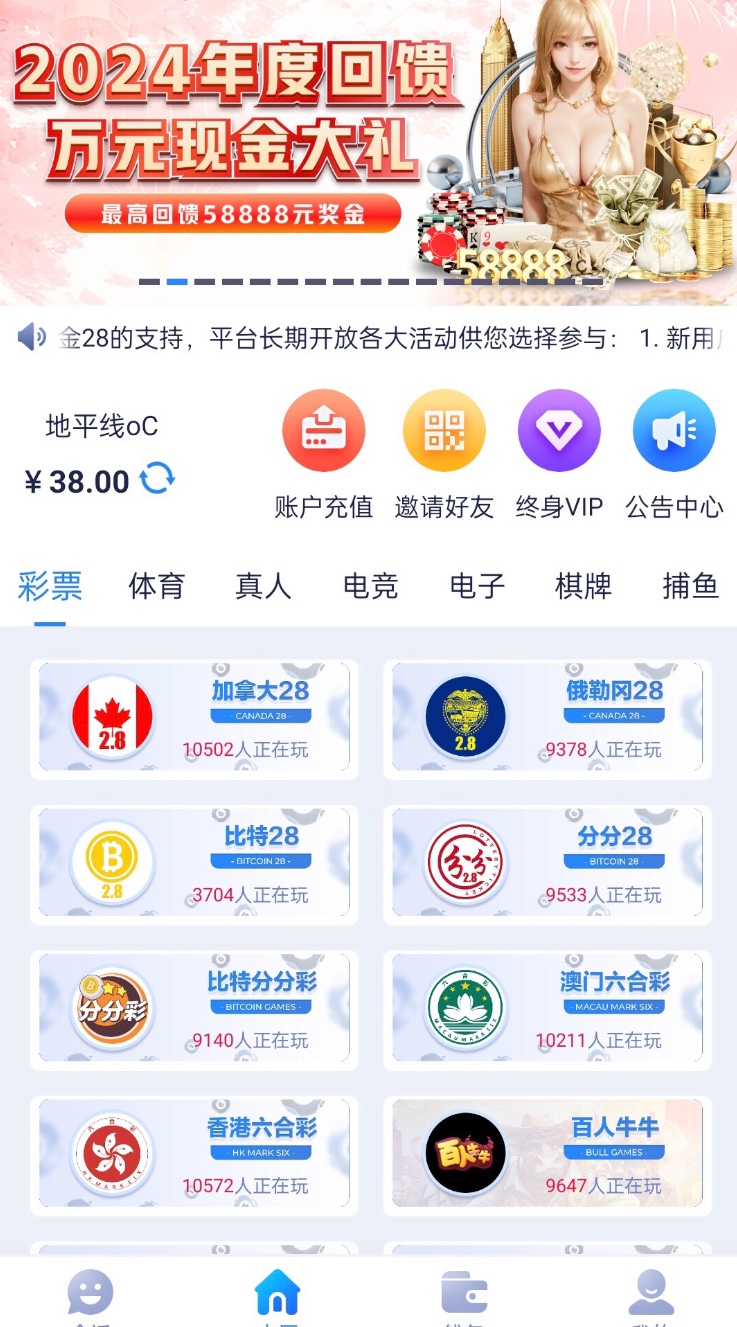
Task: Tap the 邀请好友 invite icon
Action: point(444,432)
